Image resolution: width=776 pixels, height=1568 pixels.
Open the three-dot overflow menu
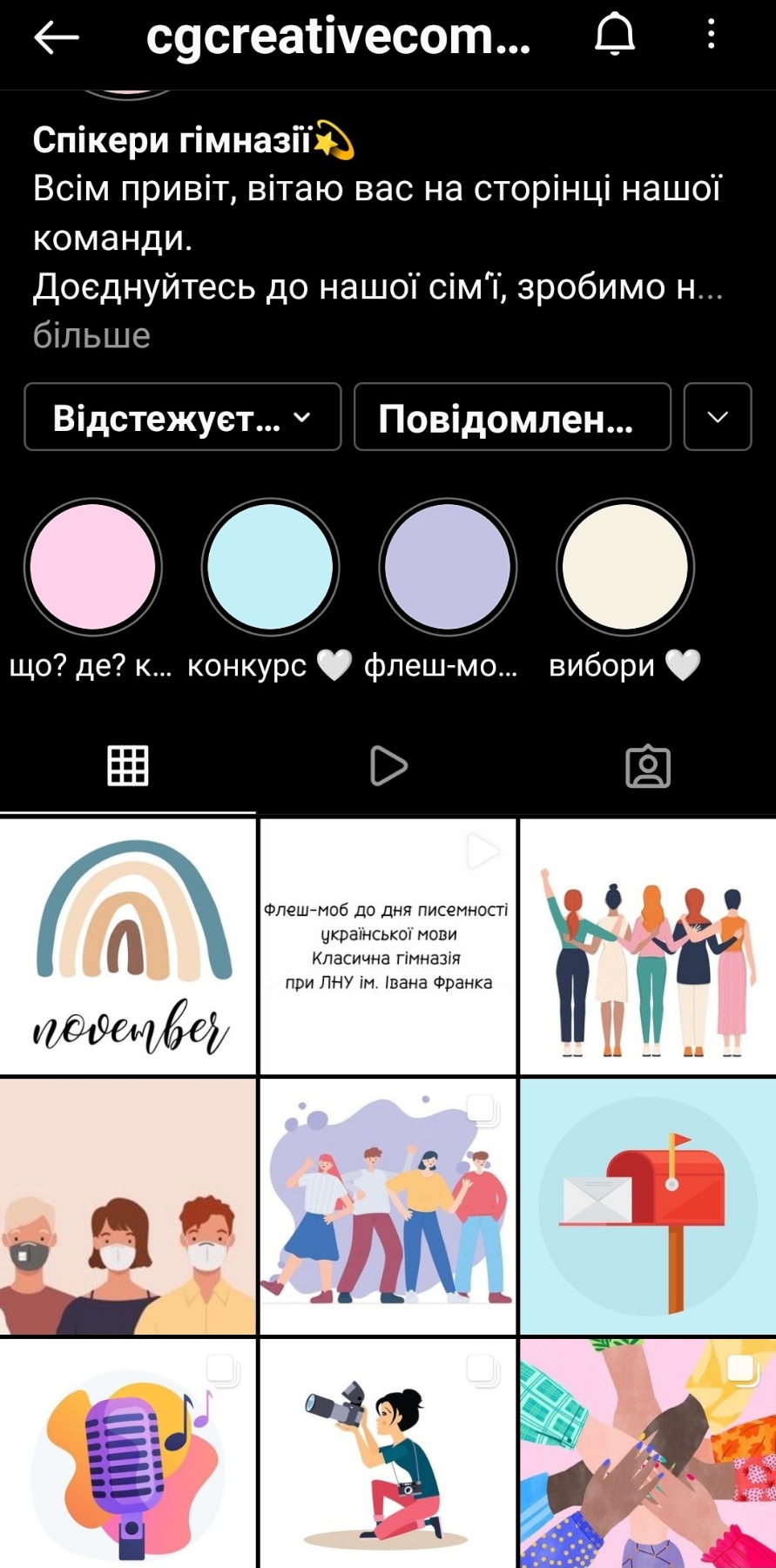pos(712,35)
